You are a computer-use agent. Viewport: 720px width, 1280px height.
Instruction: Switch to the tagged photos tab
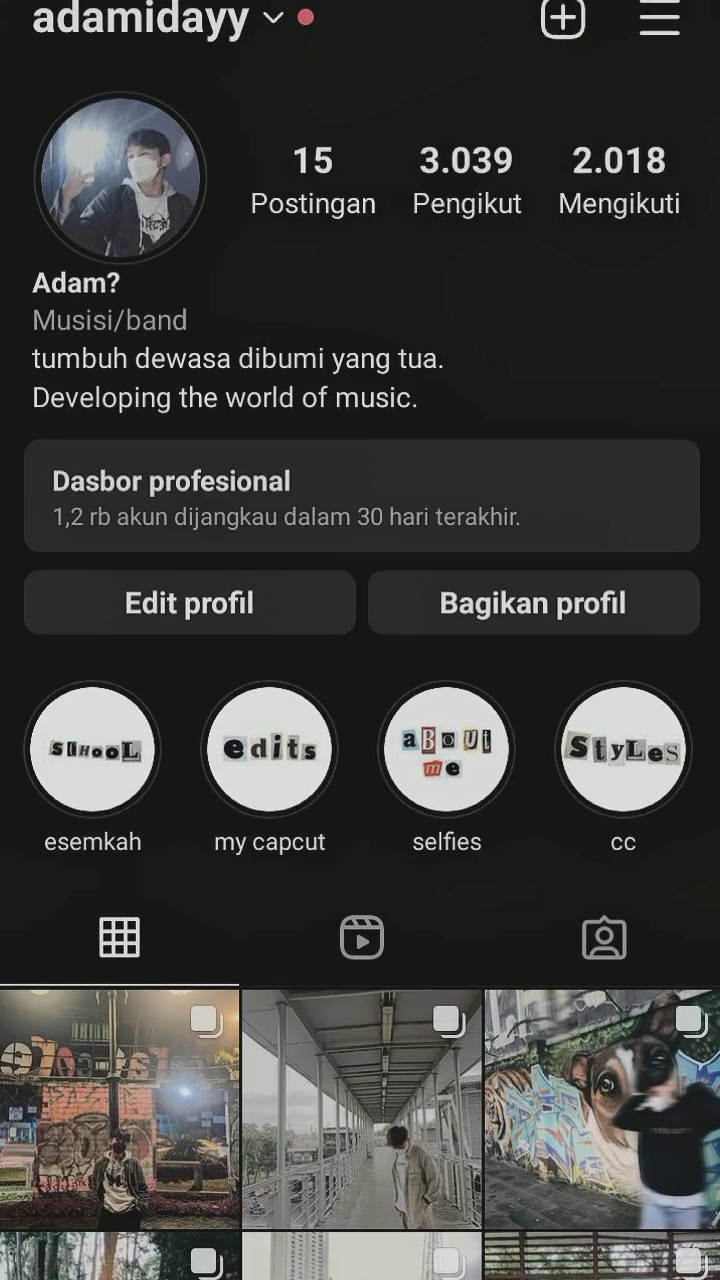(604, 938)
